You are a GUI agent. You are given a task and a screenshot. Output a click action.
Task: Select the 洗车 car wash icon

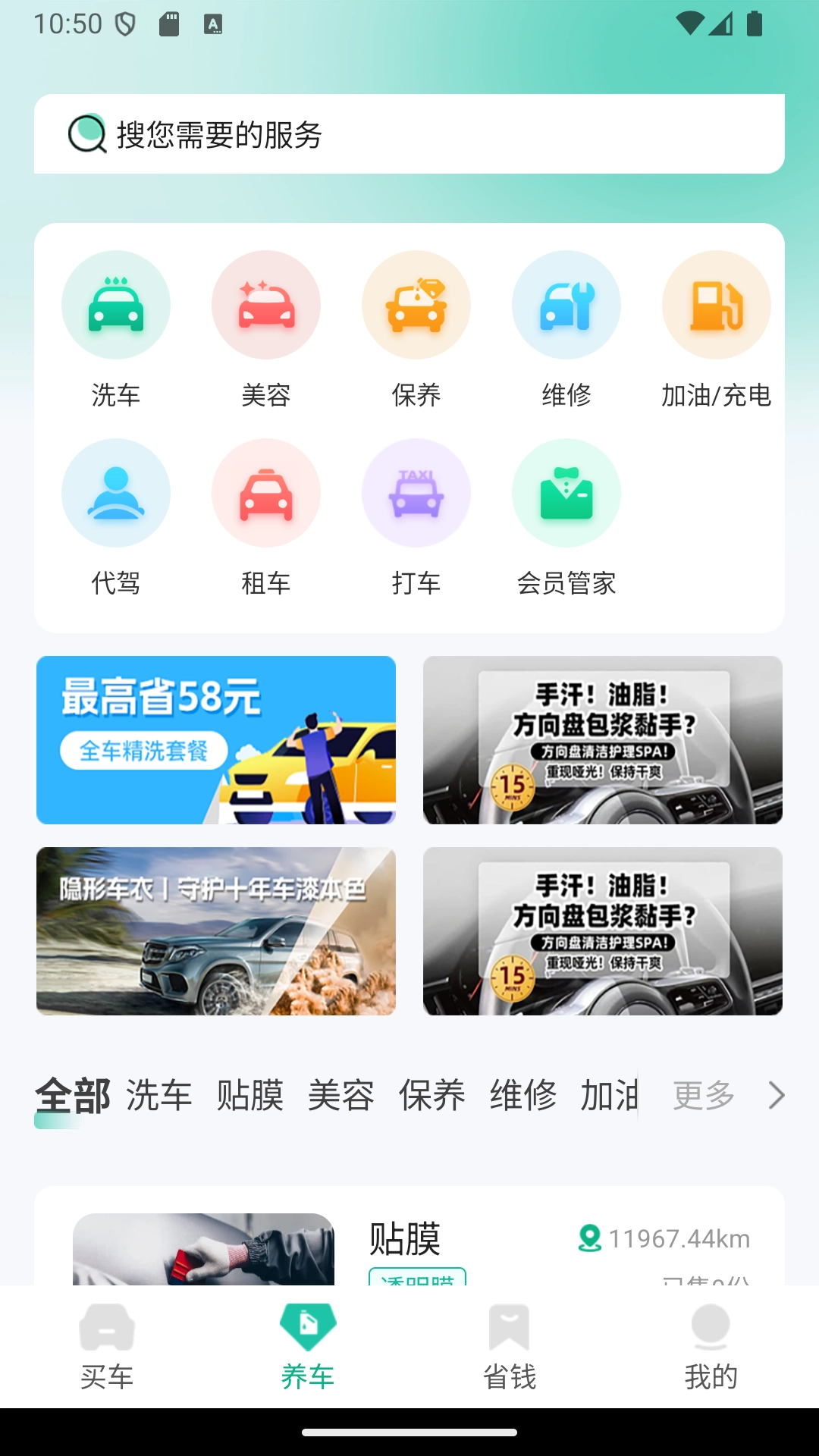coord(115,304)
